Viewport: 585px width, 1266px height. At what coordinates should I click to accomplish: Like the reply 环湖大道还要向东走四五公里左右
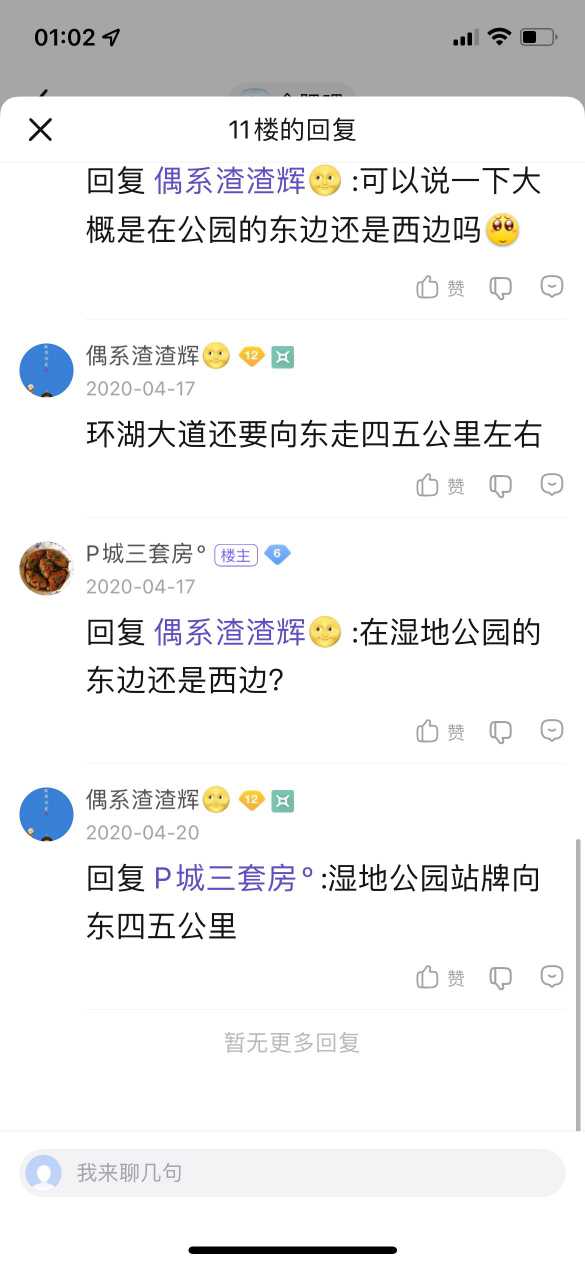[440, 486]
